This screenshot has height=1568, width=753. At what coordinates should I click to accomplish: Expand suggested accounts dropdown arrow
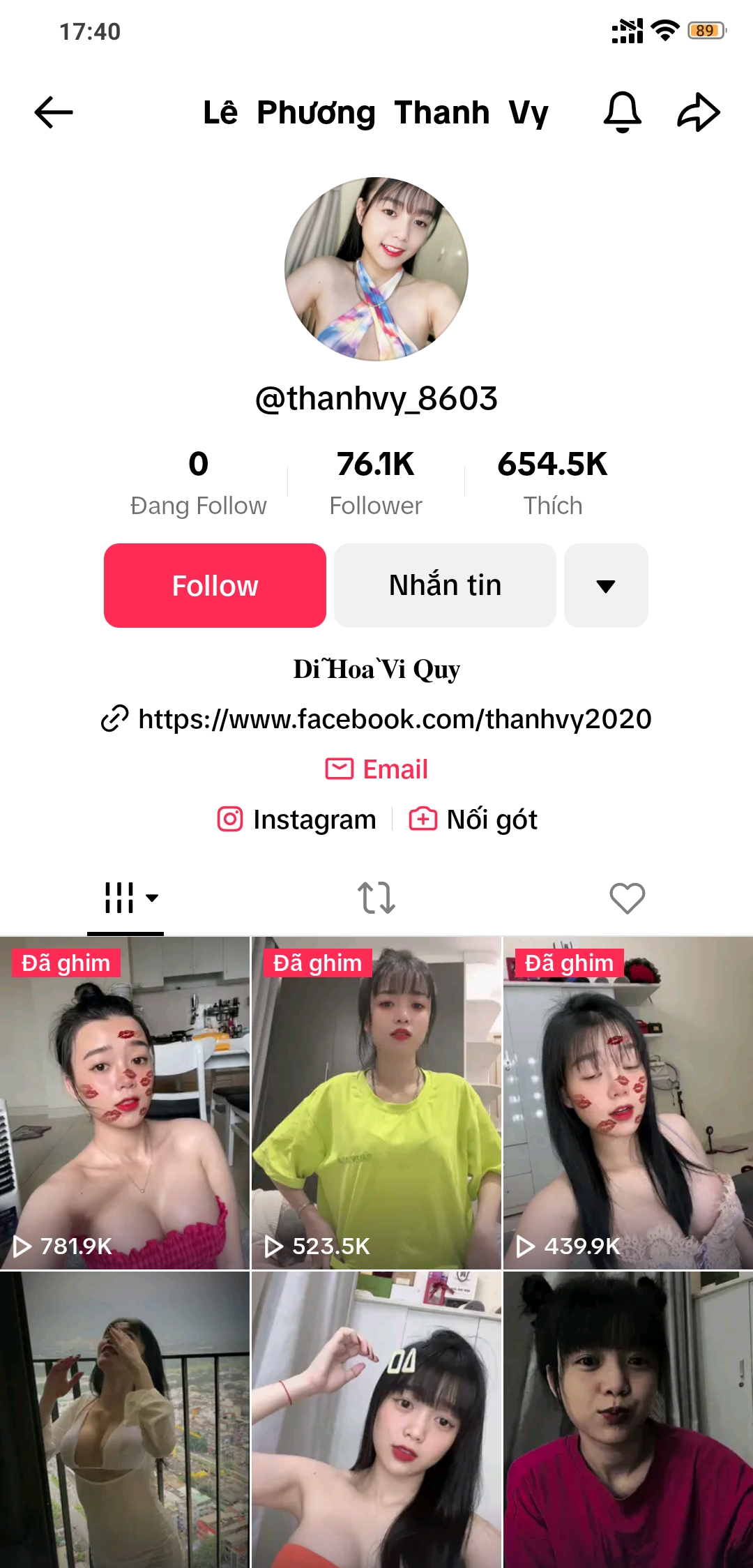click(x=605, y=585)
